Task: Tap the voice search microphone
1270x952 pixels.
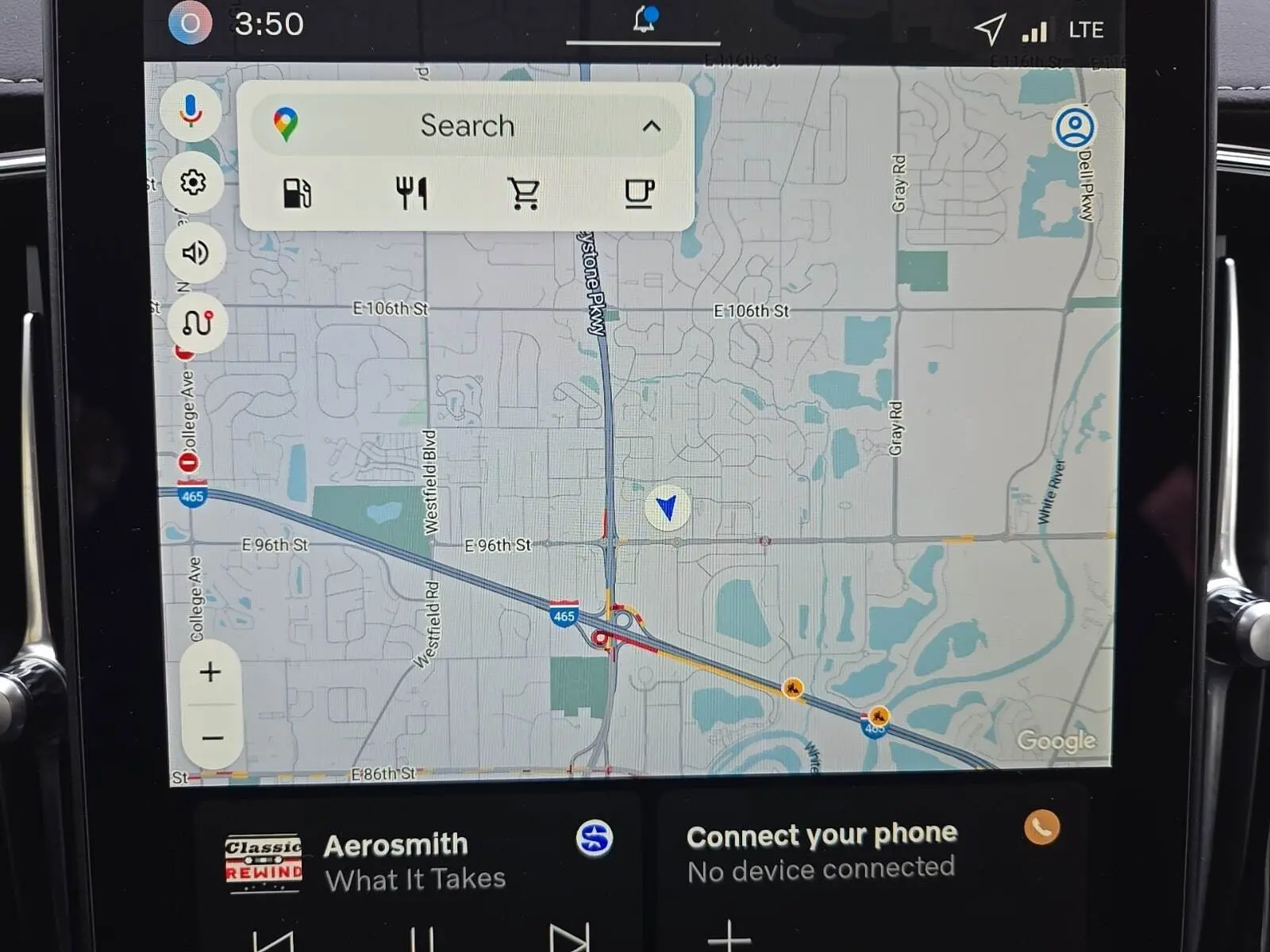Action: pyautogui.click(x=190, y=112)
